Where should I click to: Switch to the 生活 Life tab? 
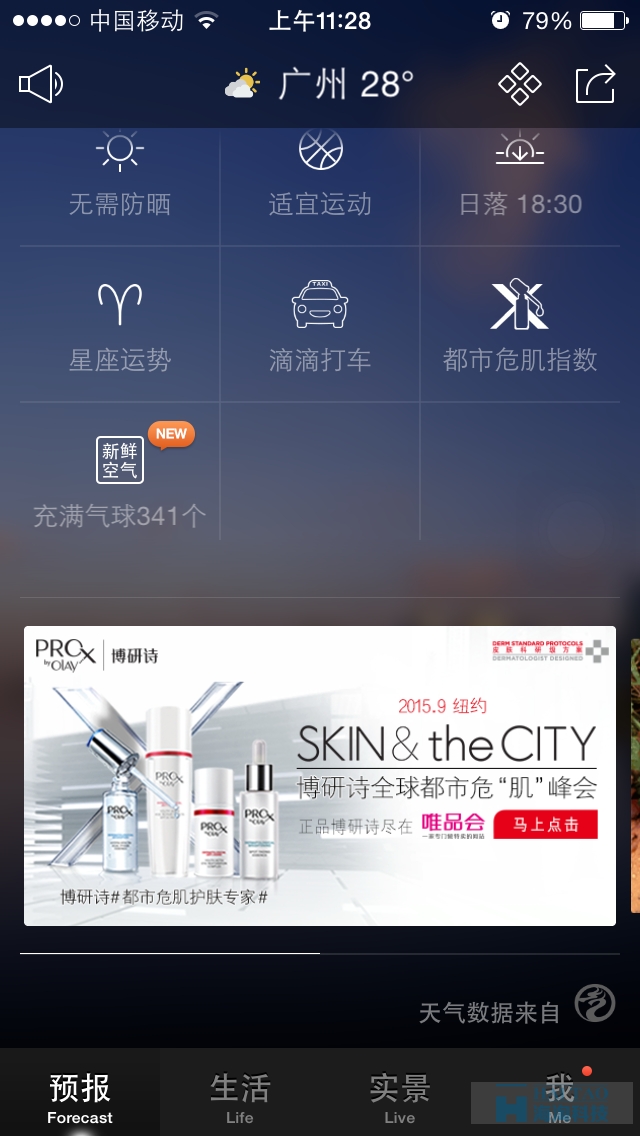tap(240, 1096)
